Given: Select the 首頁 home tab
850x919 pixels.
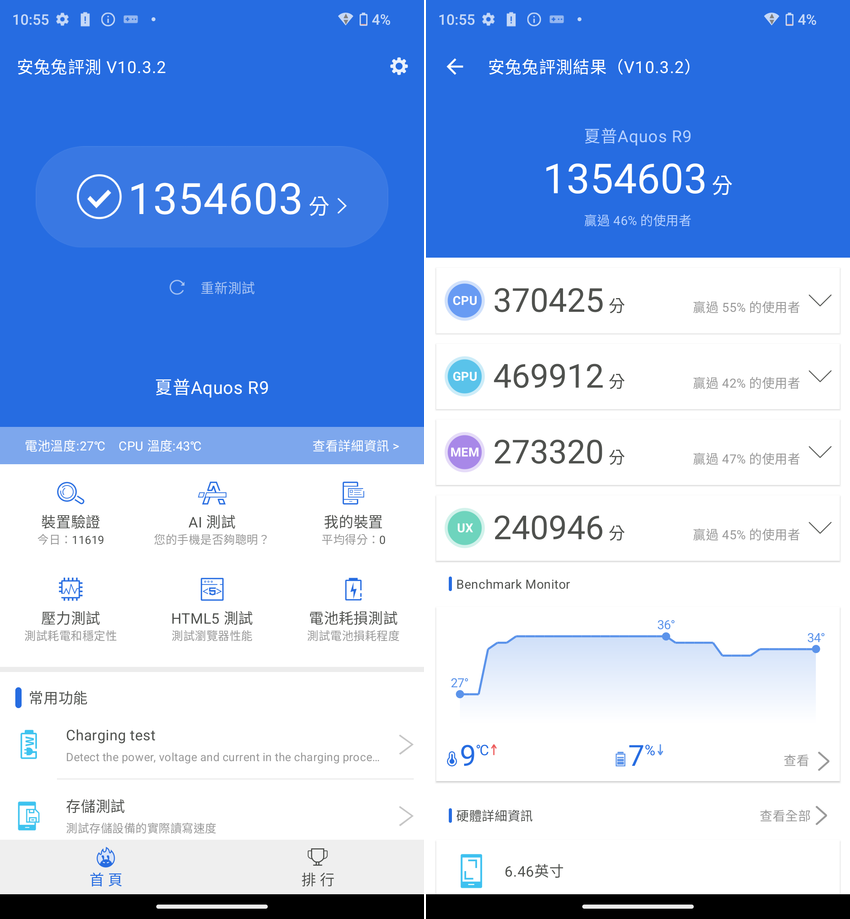Looking at the screenshot, I should [106, 866].
